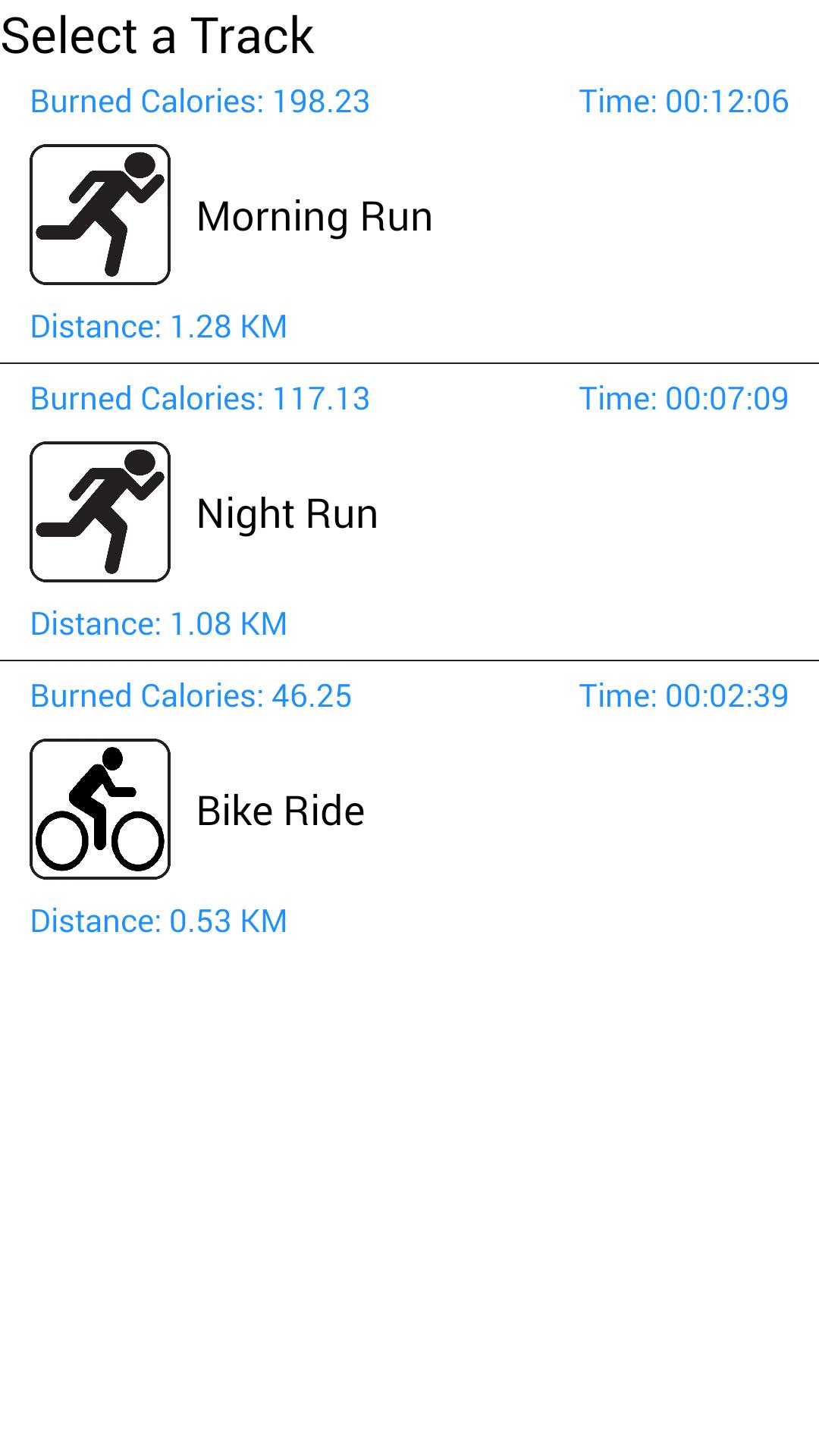Click Time 00:12:06 for Morning Run

point(683,102)
